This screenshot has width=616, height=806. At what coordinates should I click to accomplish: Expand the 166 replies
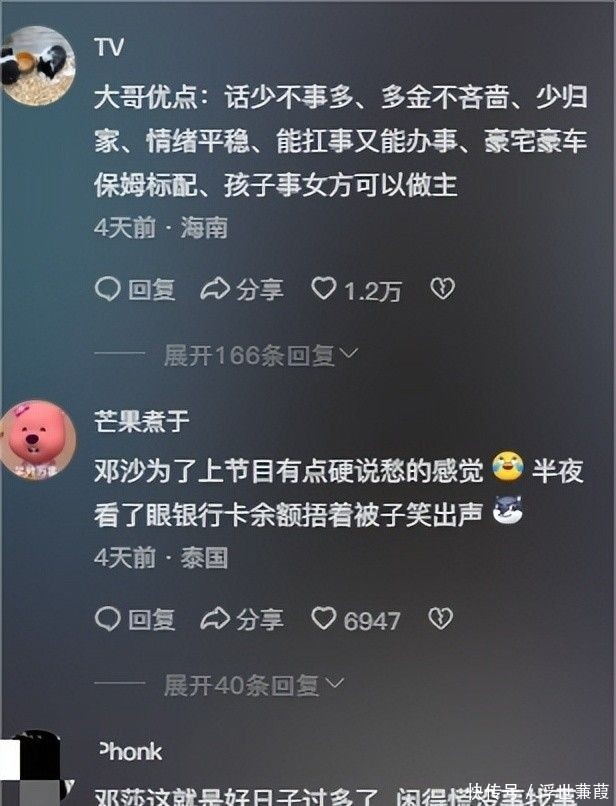click(261, 355)
